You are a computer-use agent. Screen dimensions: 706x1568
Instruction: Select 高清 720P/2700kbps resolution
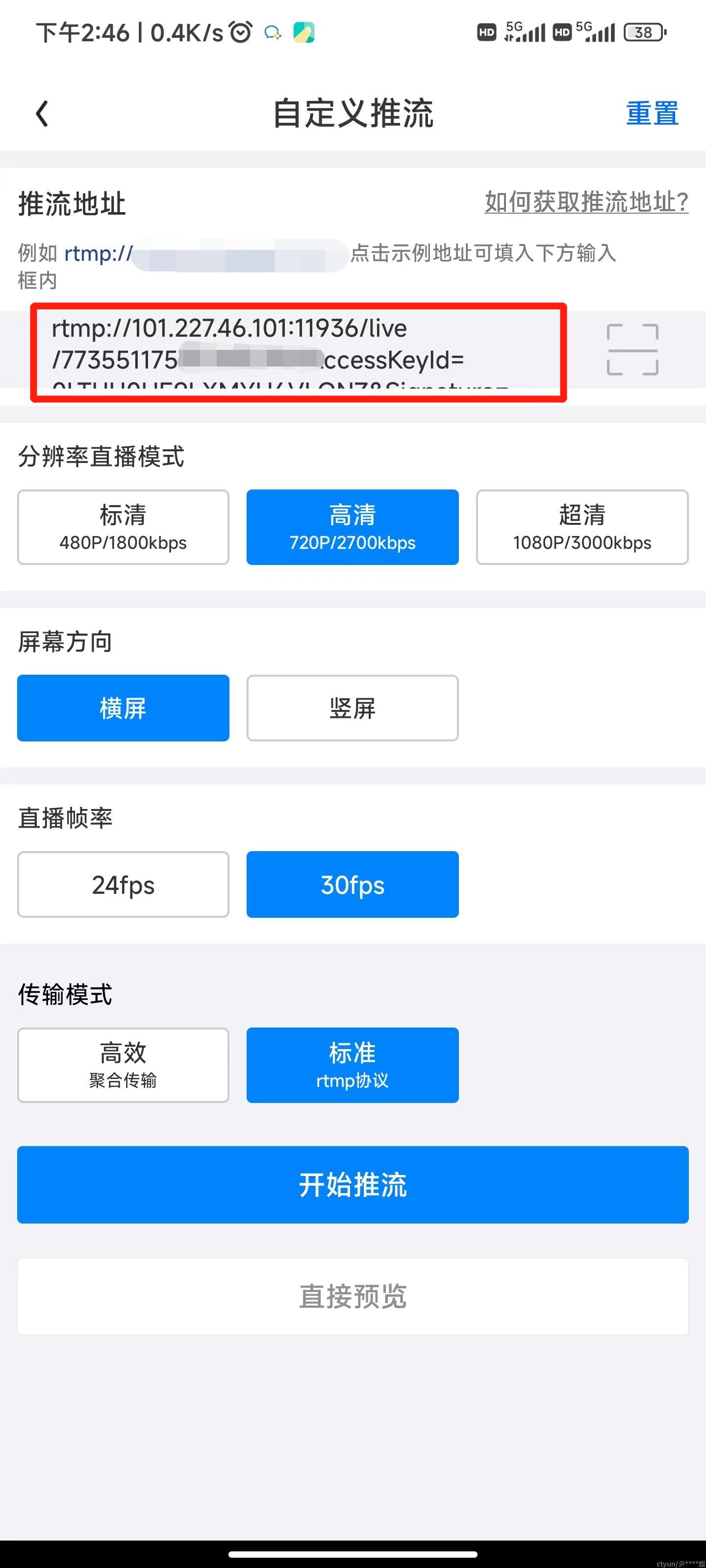[352, 527]
